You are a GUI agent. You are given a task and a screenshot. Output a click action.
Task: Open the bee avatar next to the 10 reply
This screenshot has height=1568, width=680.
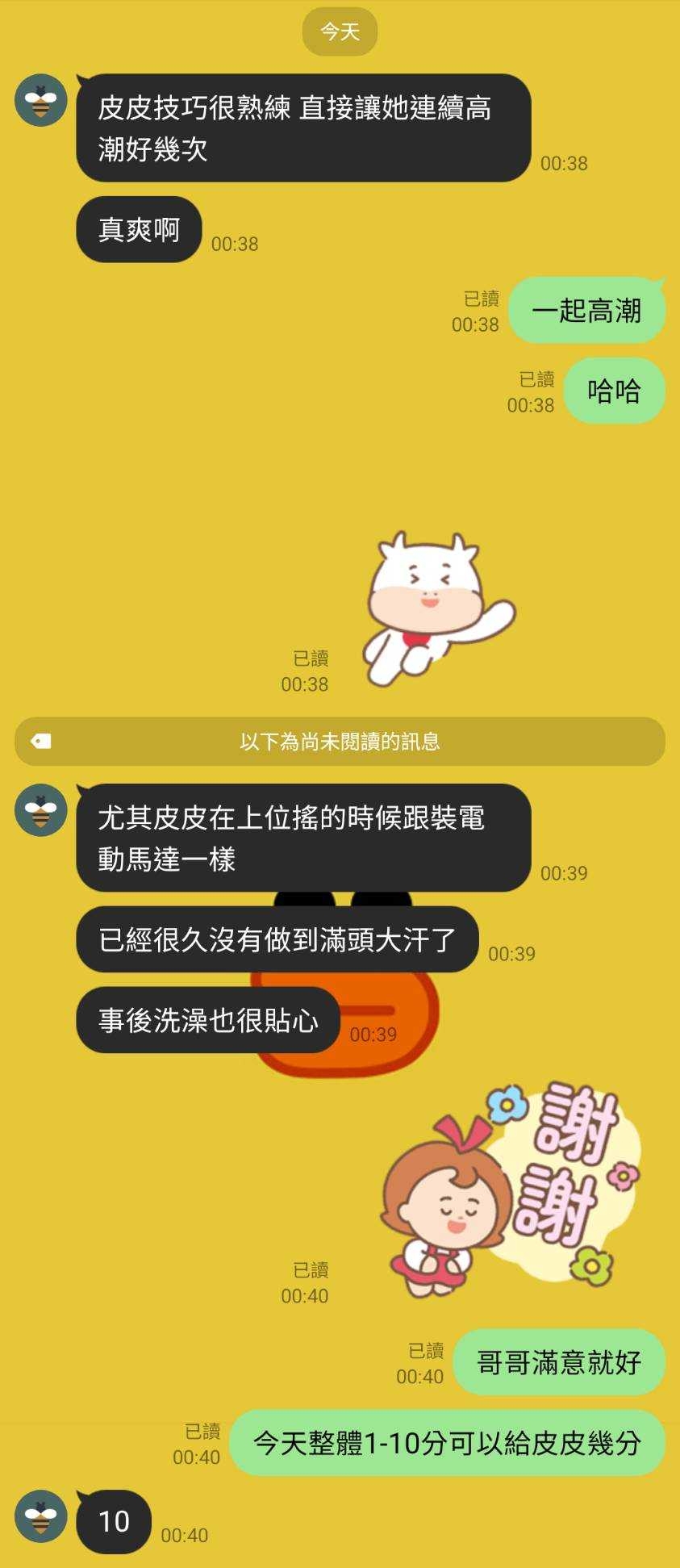[x=41, y=1516]
